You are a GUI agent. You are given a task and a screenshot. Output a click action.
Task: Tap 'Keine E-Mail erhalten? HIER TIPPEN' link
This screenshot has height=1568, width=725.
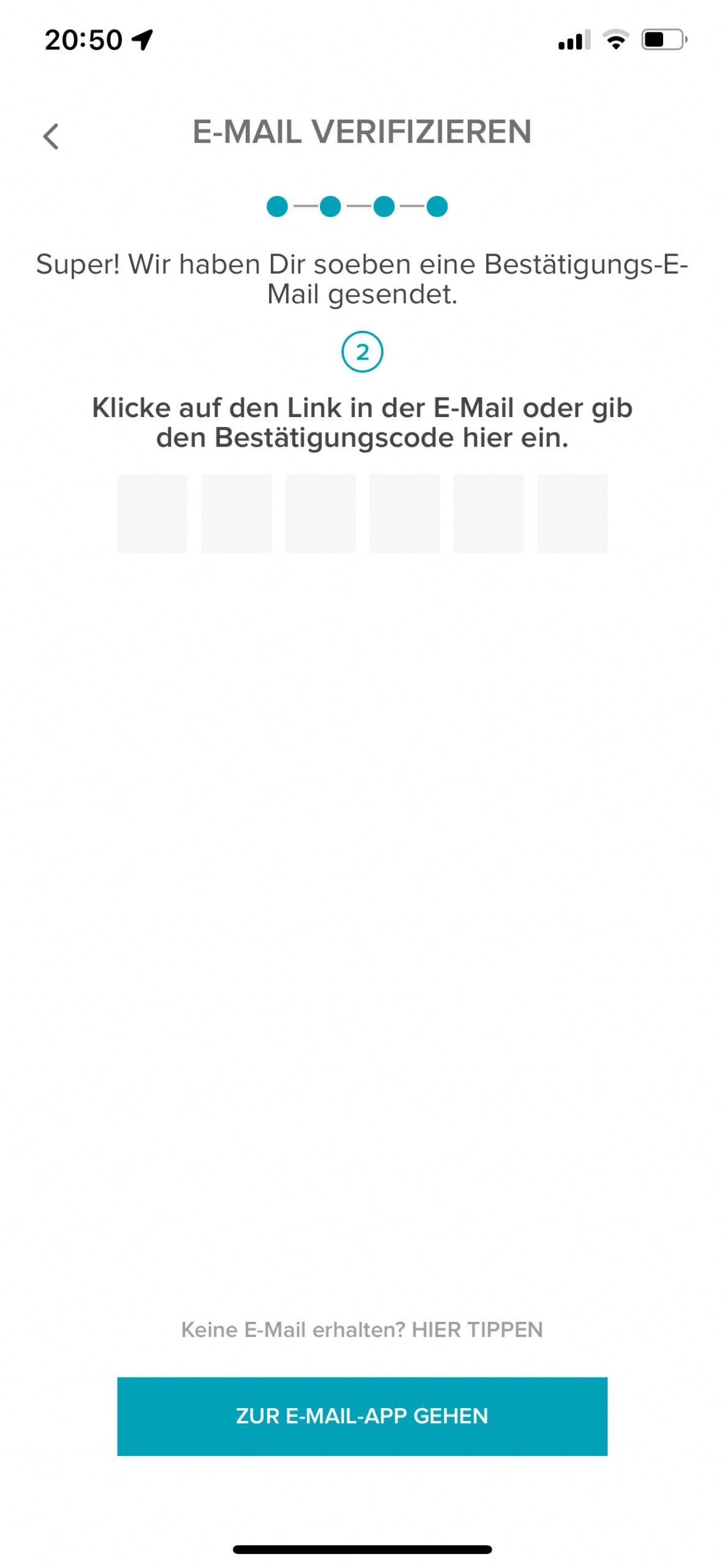tap(362, 1330)
